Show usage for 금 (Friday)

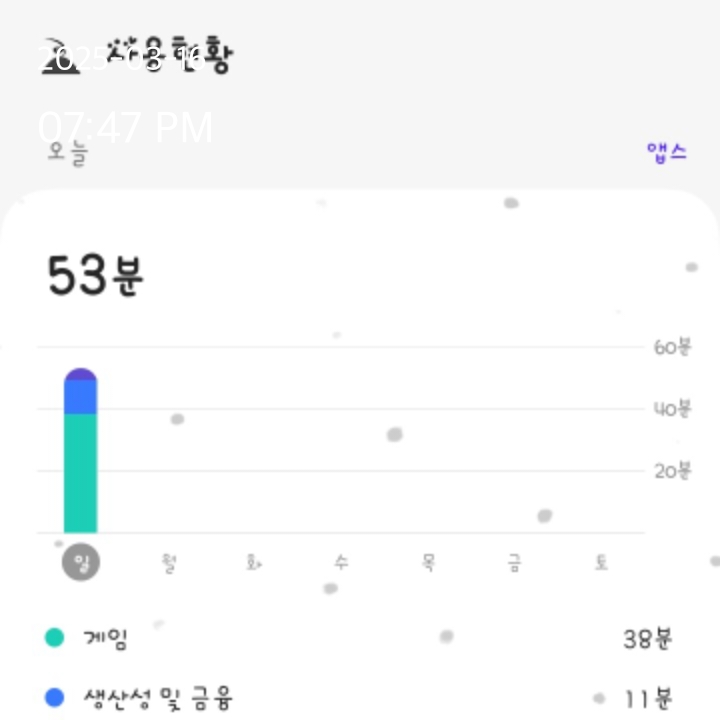coord(514,563)
